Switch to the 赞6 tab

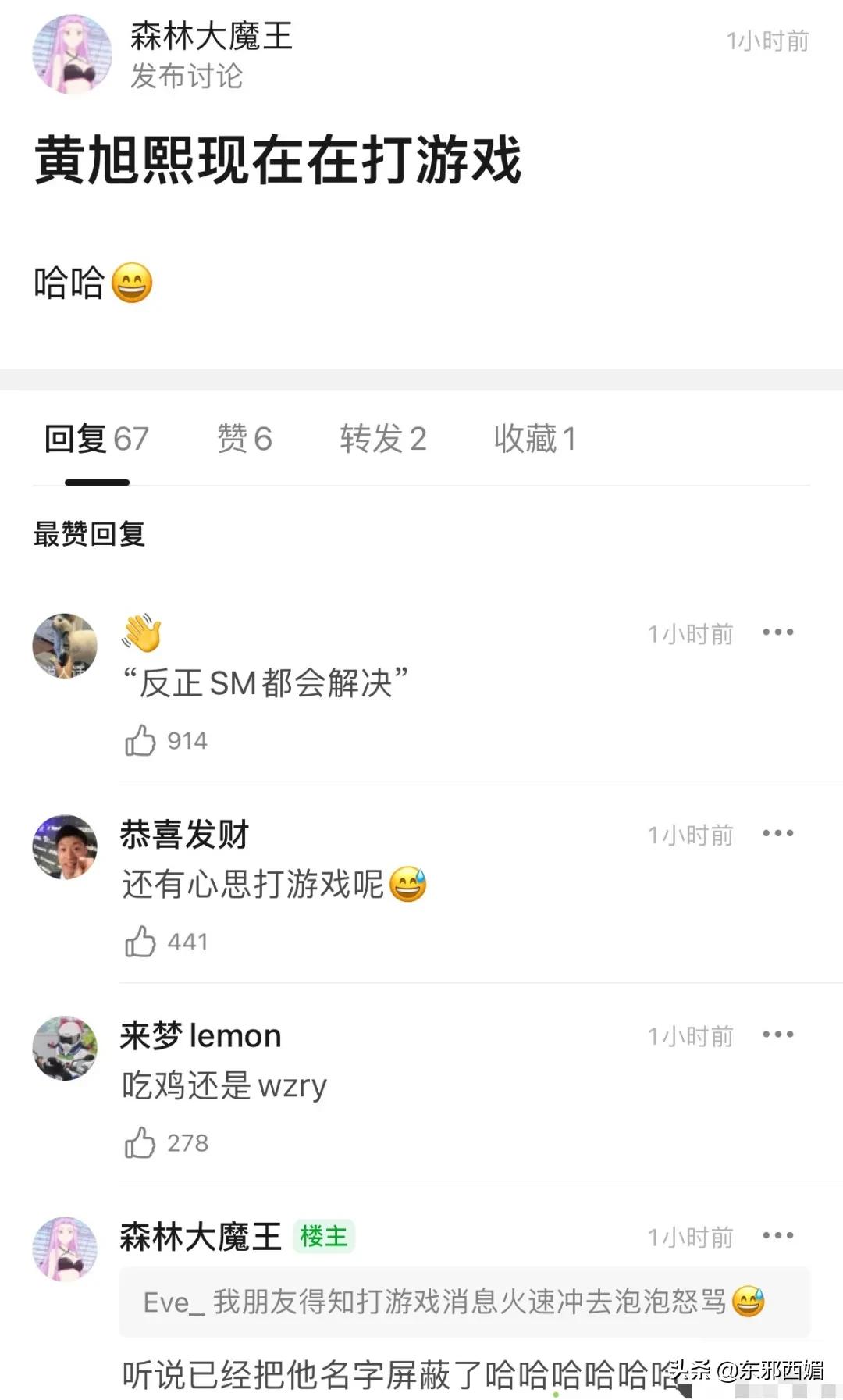(x=243, y=439)
